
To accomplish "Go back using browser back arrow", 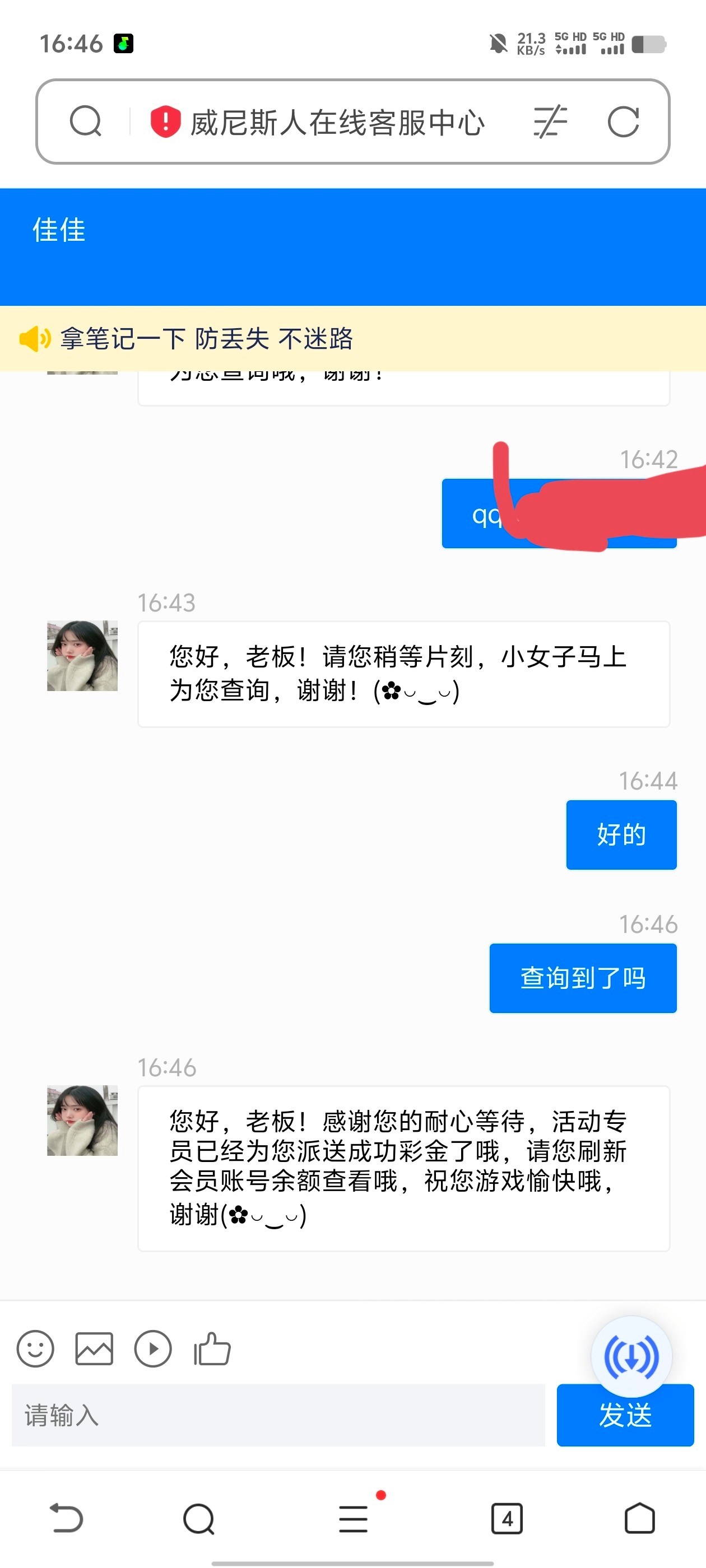I will tap(66, 1518).
